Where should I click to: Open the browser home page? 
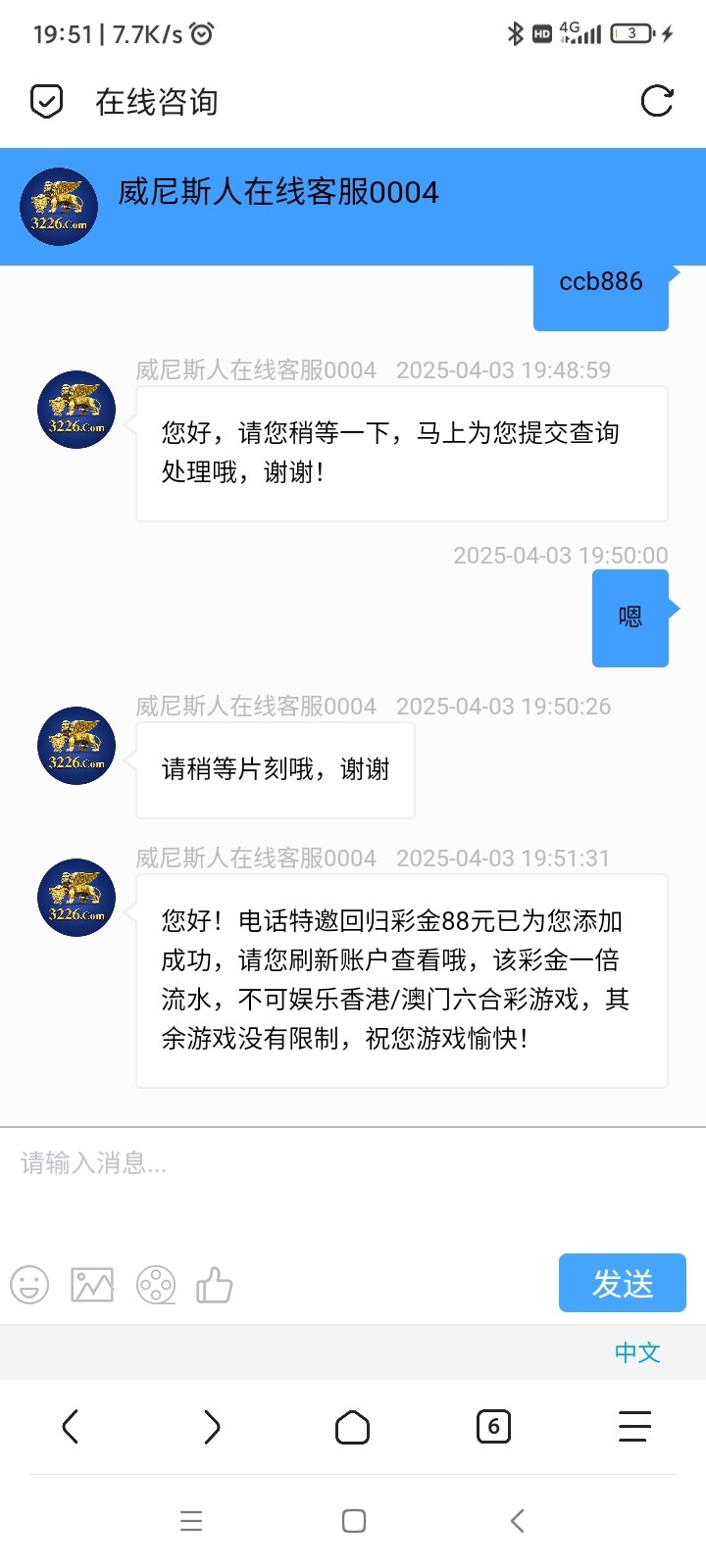click(x=352, y=1427)
